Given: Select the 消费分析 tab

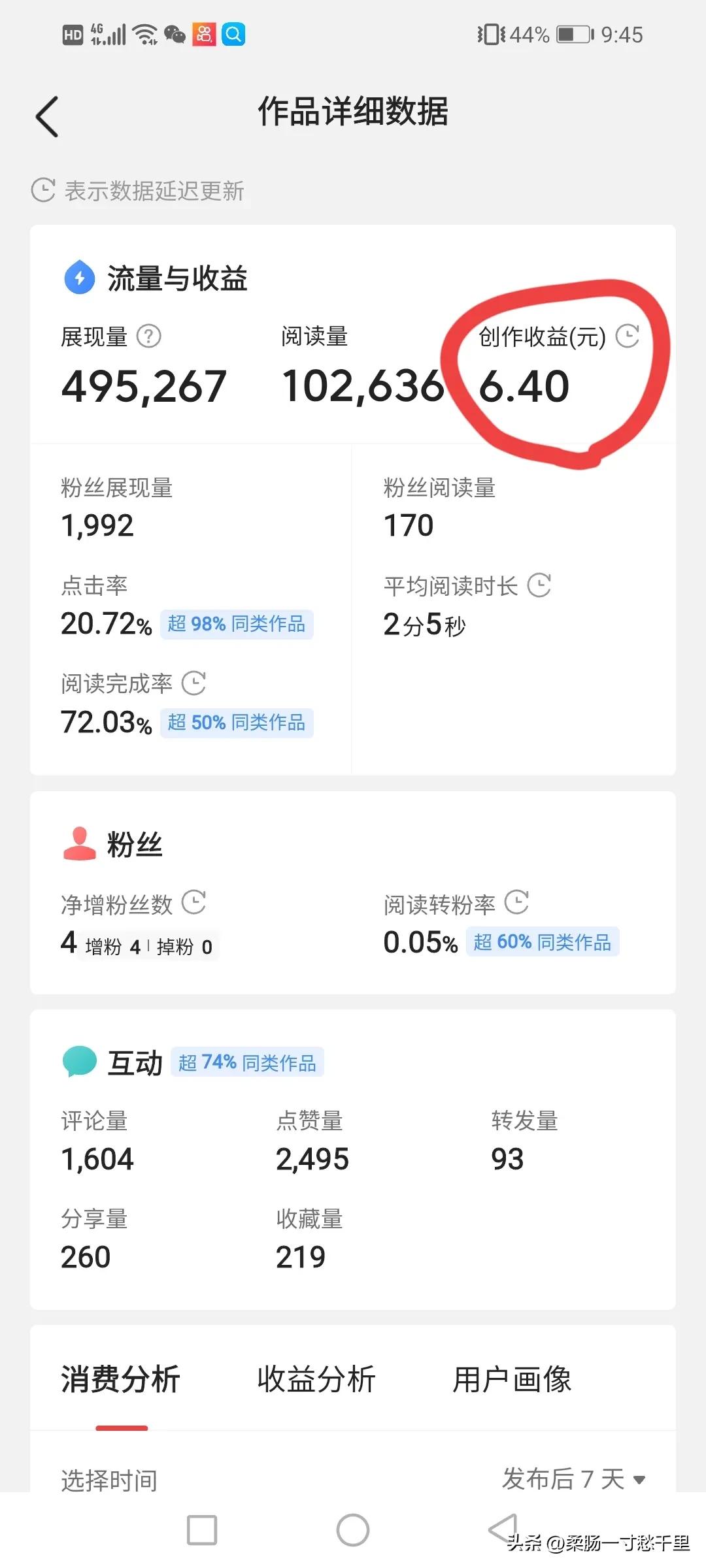Looking at the screenshot, I should pyautogui.click(x=120, y=1380).
